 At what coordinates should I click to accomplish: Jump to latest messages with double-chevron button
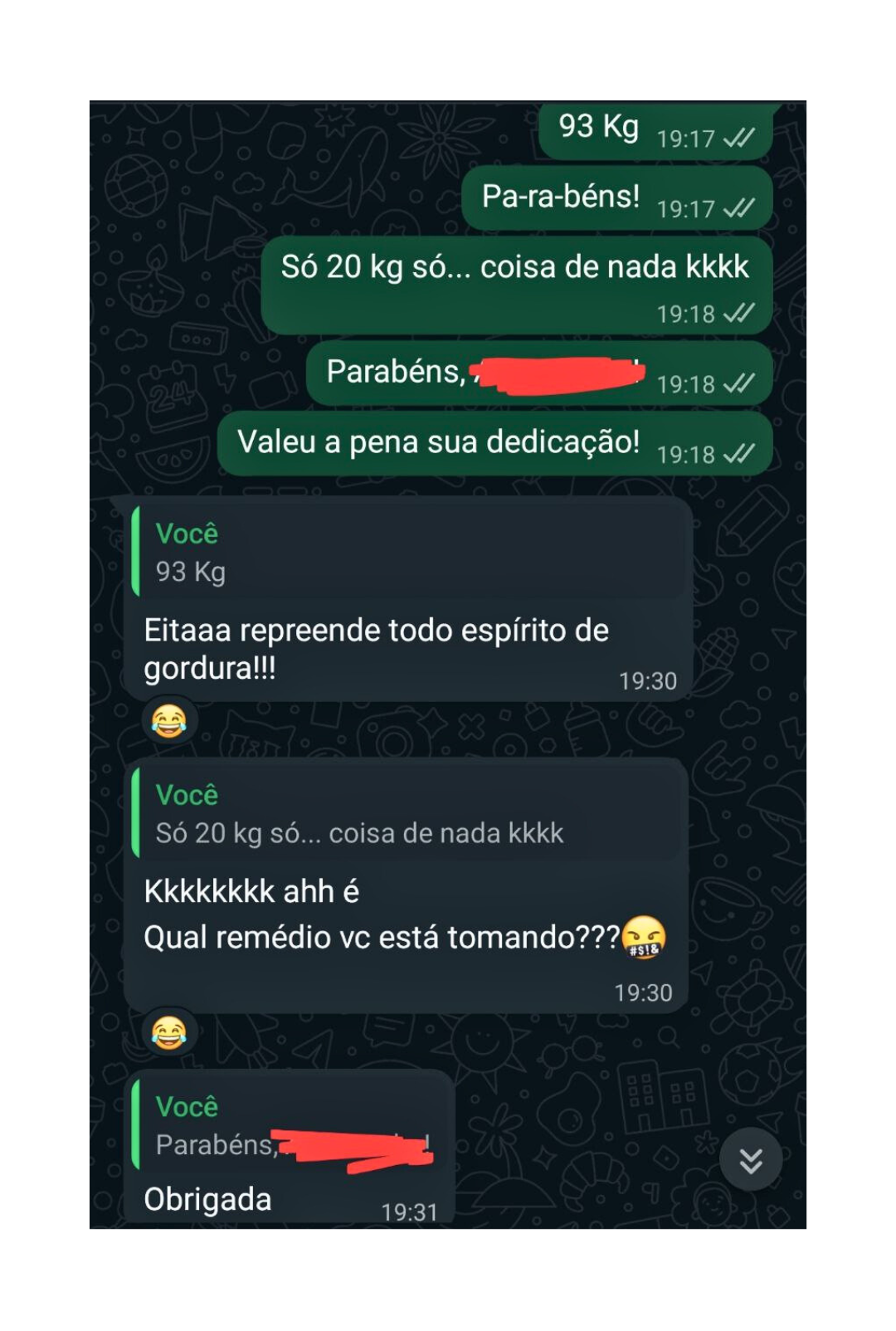click(x=750, y=1160)
